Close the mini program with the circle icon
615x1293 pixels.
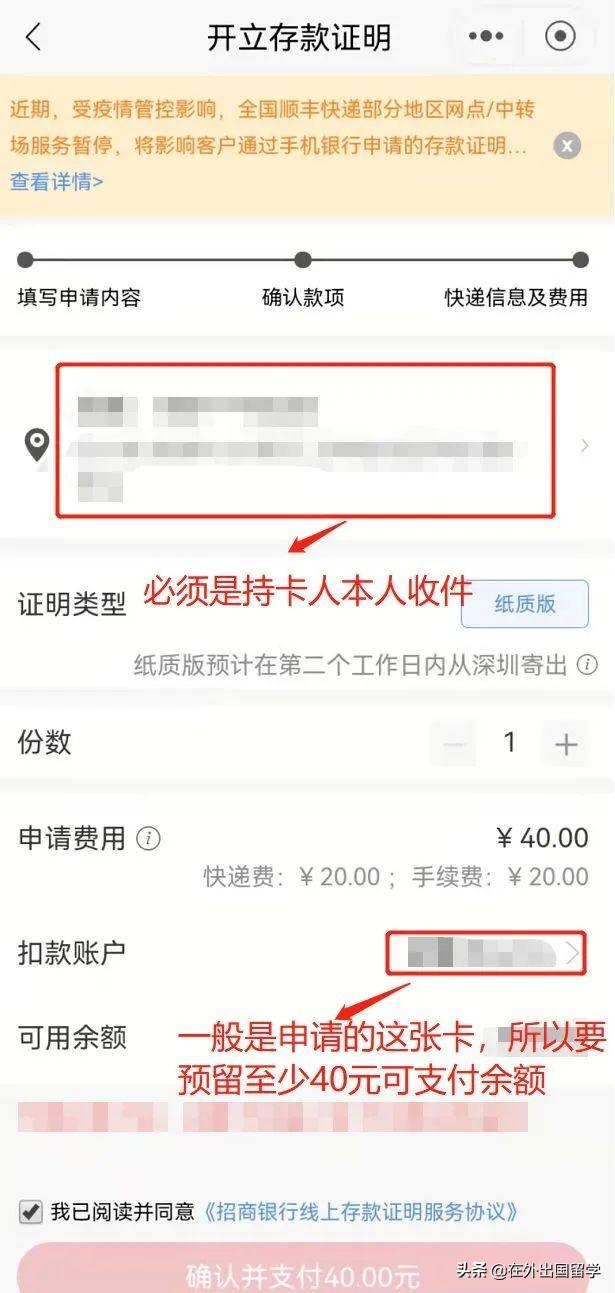[560, 37]
